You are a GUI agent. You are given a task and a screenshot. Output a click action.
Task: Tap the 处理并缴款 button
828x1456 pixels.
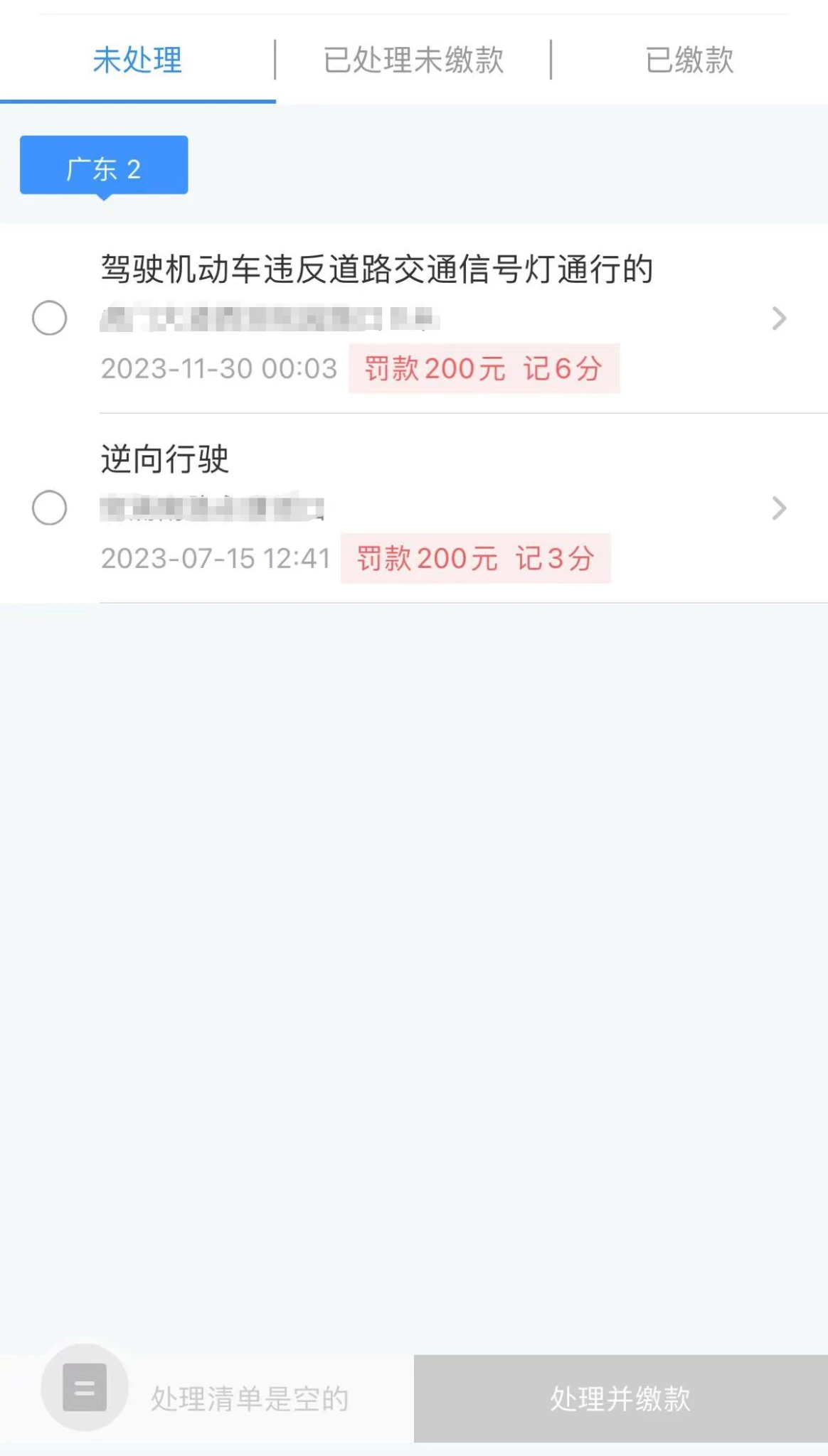(620, 1398)
